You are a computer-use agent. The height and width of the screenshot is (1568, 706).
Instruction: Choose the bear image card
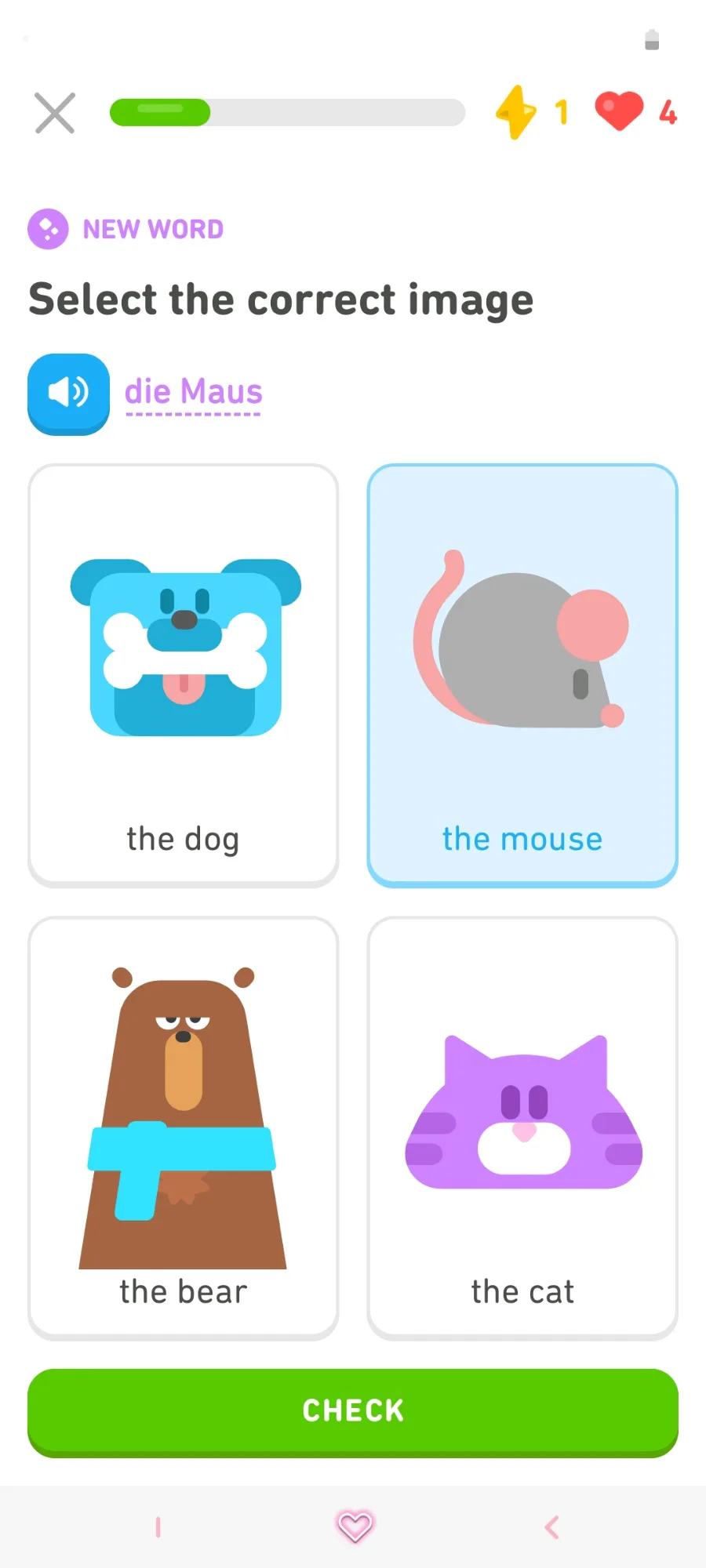pyautogui.click(x=184, y=1128)
